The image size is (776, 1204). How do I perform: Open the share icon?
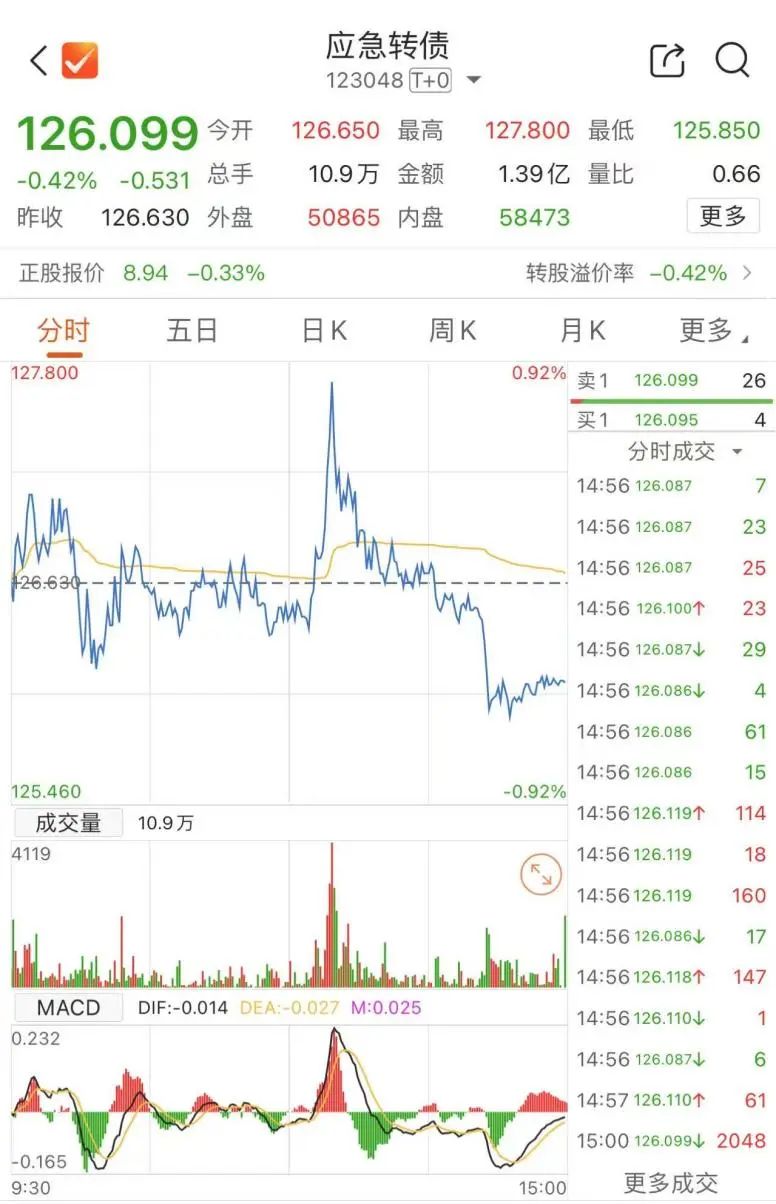coord(667,60)
